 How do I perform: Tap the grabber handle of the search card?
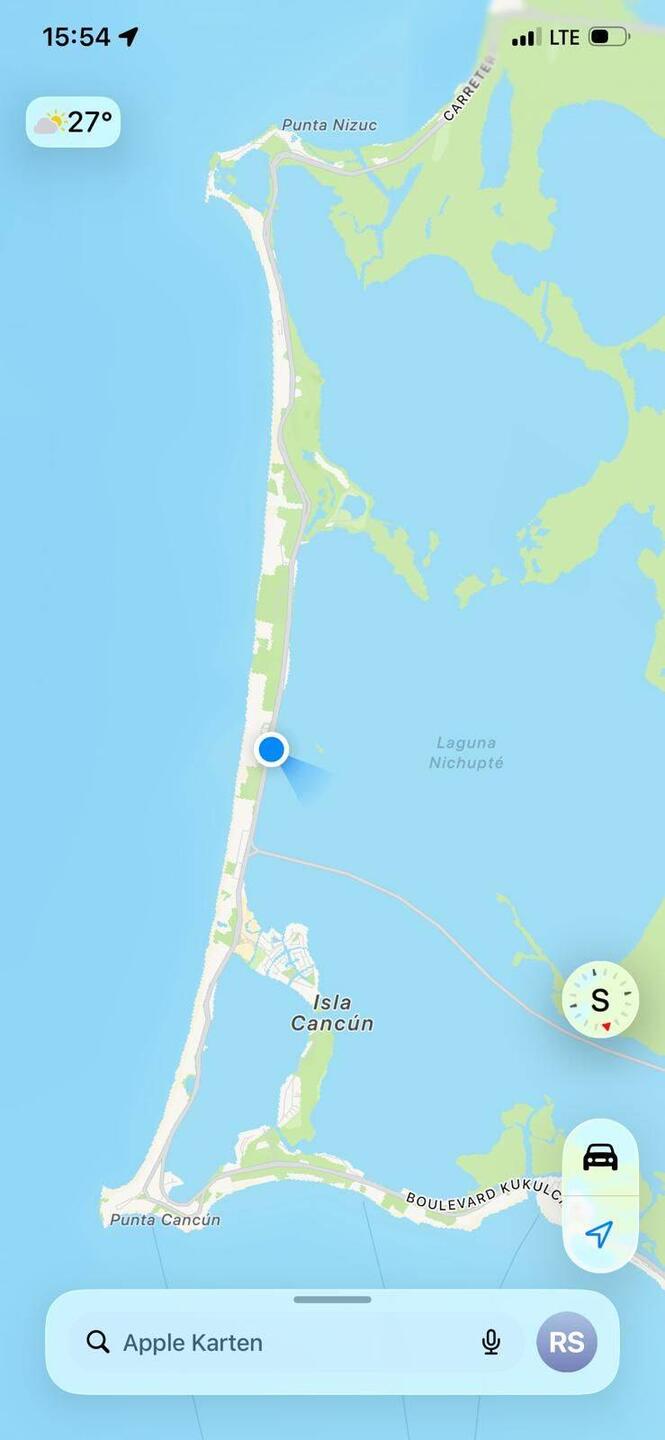point(332,1300)
